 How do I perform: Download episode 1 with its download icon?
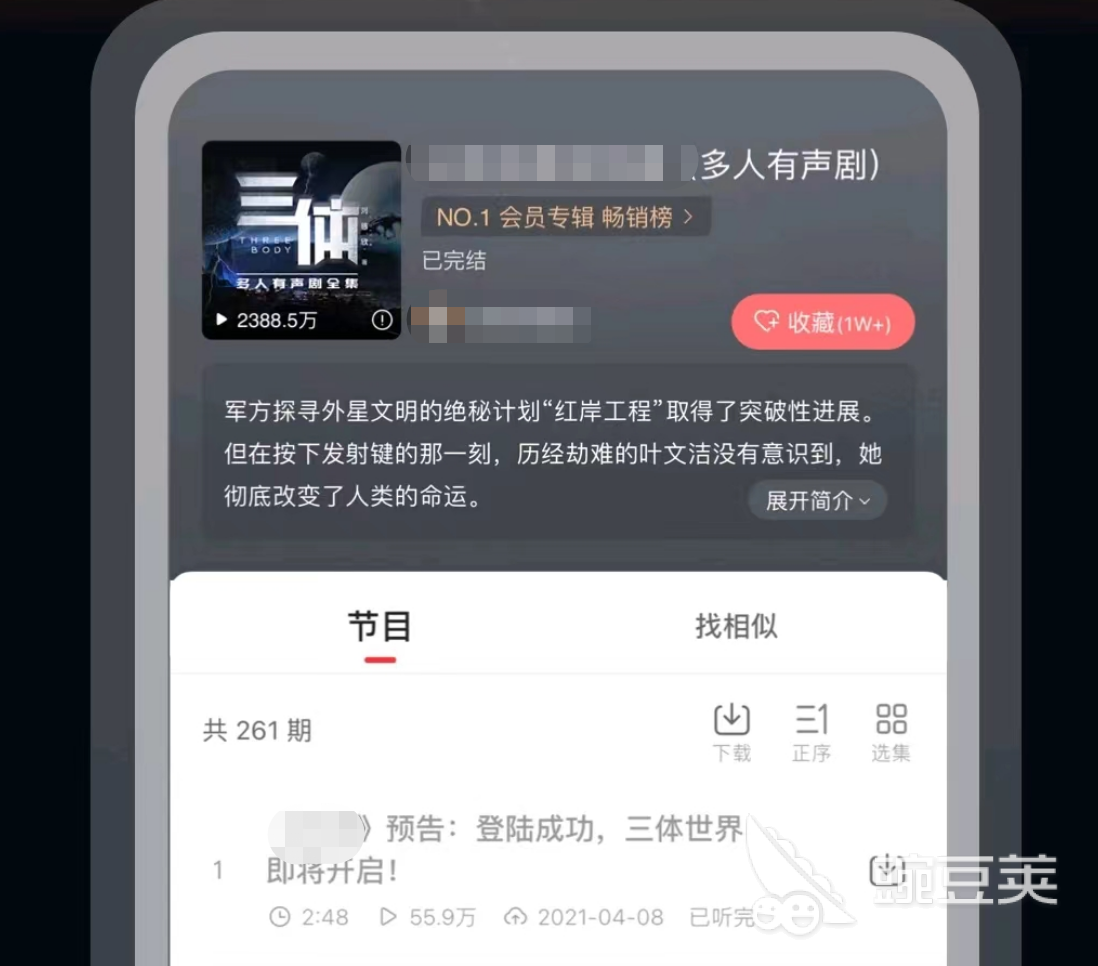point(885,870)
